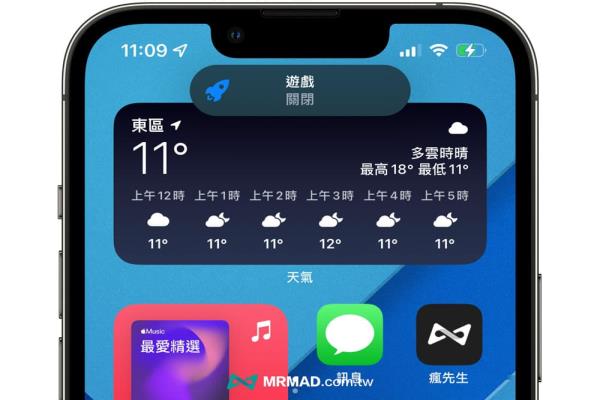The height and width of the screenshot is (400, 600).
Task: Open the Apple Music 最愛精選 widget
Action: tap(200, 350)
